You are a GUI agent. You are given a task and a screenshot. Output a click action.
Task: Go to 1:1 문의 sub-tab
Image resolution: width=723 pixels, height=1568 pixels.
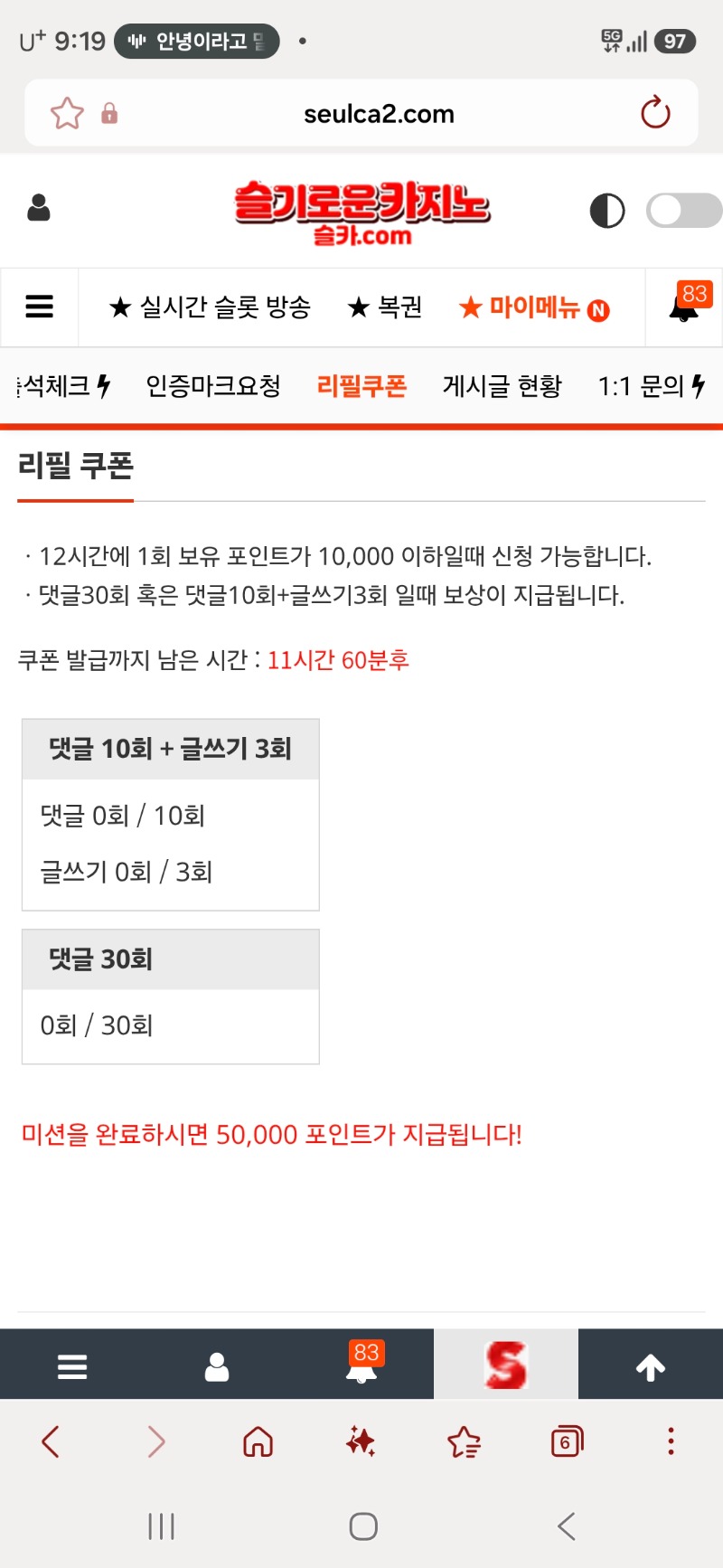651,387
